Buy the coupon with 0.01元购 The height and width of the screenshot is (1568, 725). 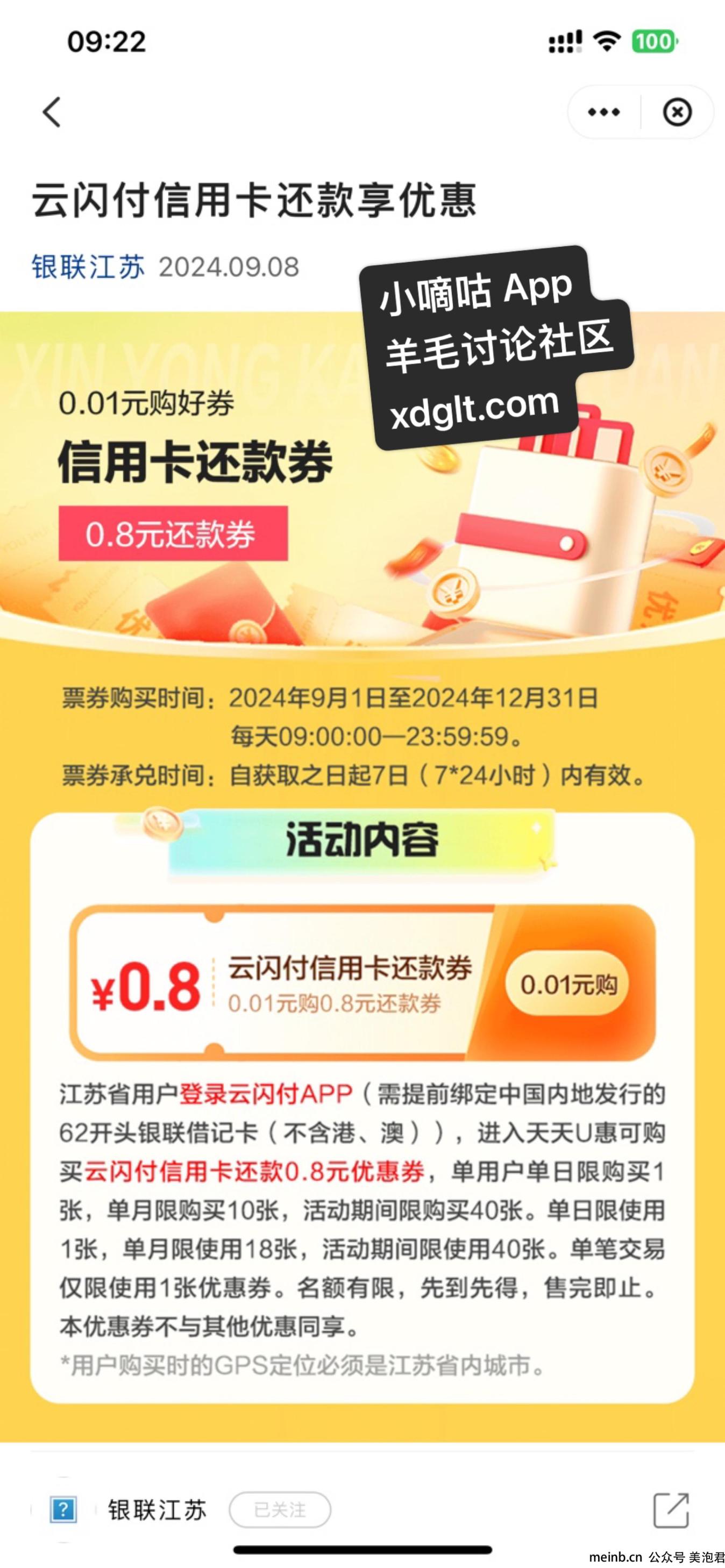pyautogui.click(x=567, y=984)
